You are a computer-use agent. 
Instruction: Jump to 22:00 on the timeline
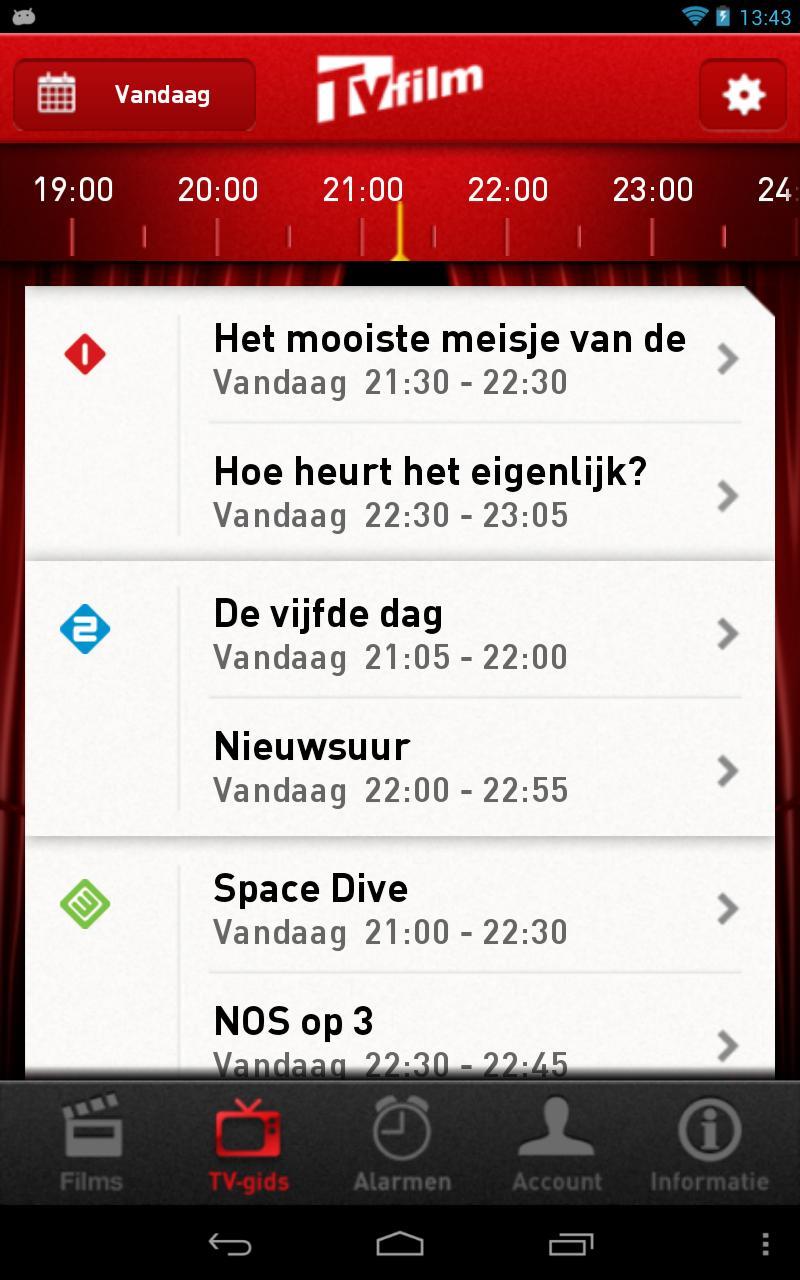point(508,190)
